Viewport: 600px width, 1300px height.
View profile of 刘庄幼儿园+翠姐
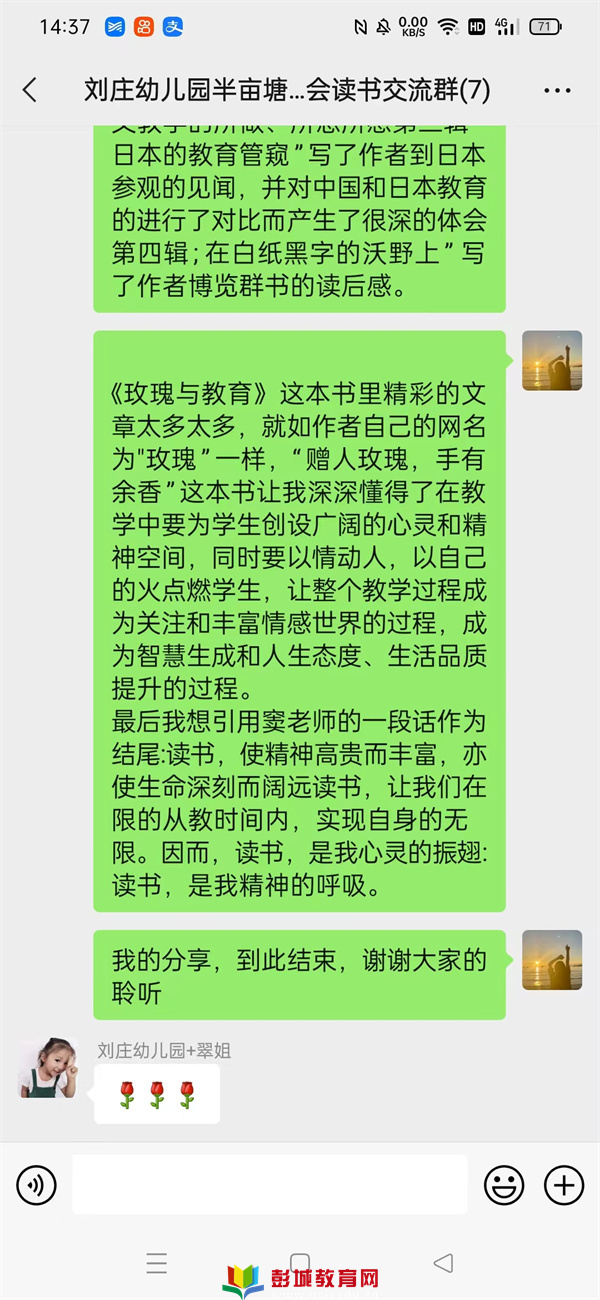point(48,1067)
